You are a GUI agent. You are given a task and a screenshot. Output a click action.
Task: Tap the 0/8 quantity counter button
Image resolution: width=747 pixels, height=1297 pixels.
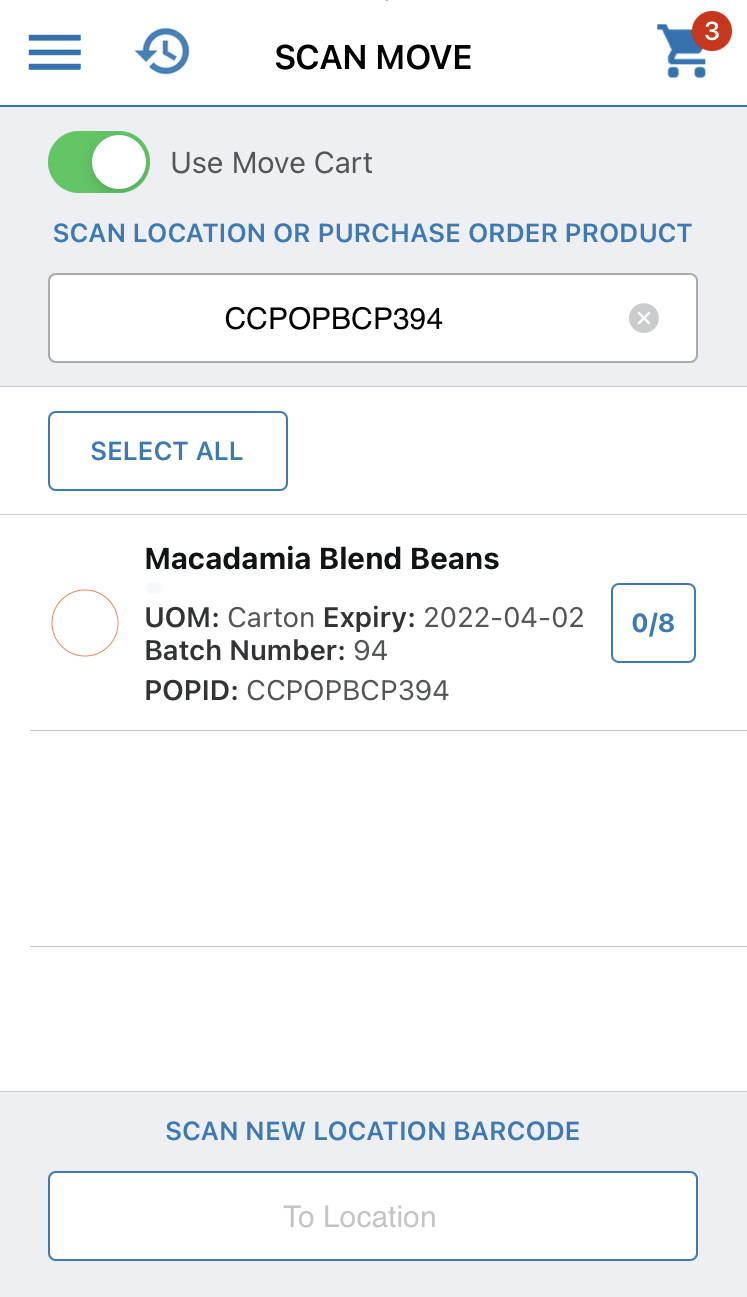[653, 622]
